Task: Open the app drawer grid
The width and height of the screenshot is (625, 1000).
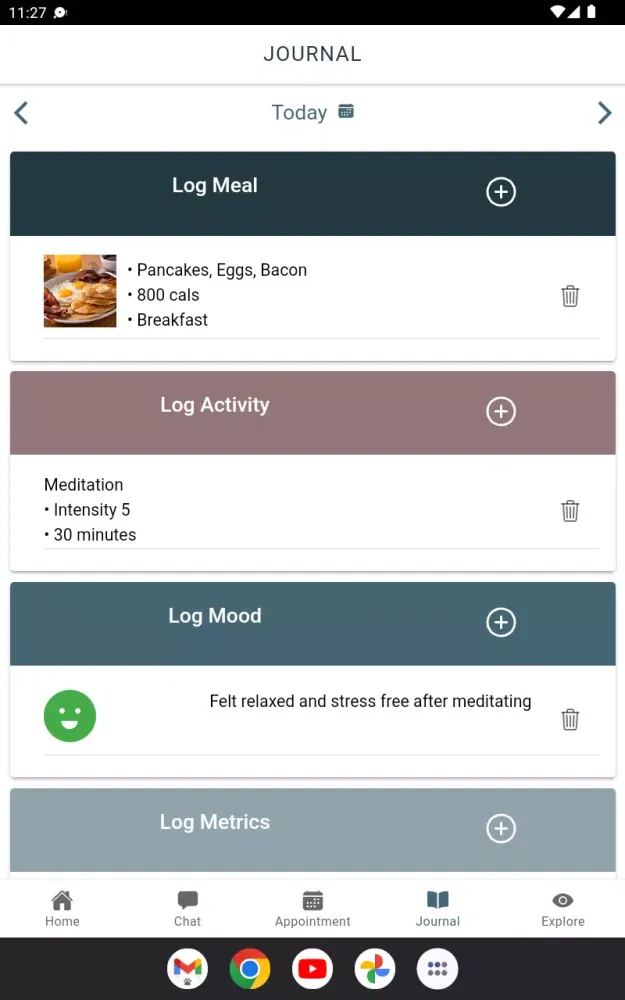Action: click(437, 969)
